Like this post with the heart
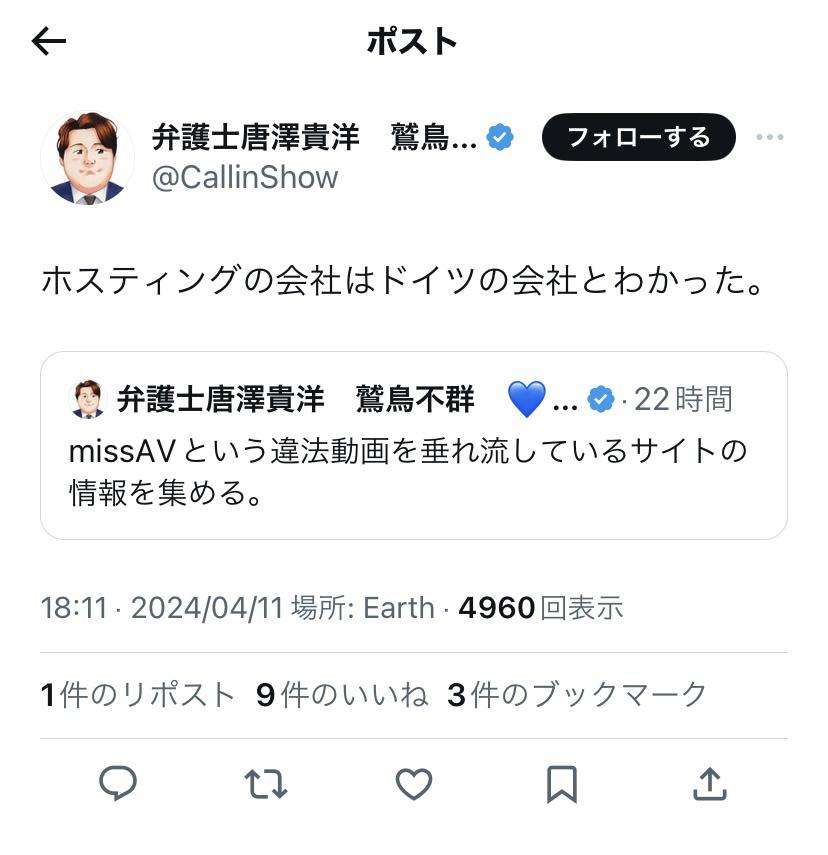The image size is (828, 855). click(x=413, y=784)
